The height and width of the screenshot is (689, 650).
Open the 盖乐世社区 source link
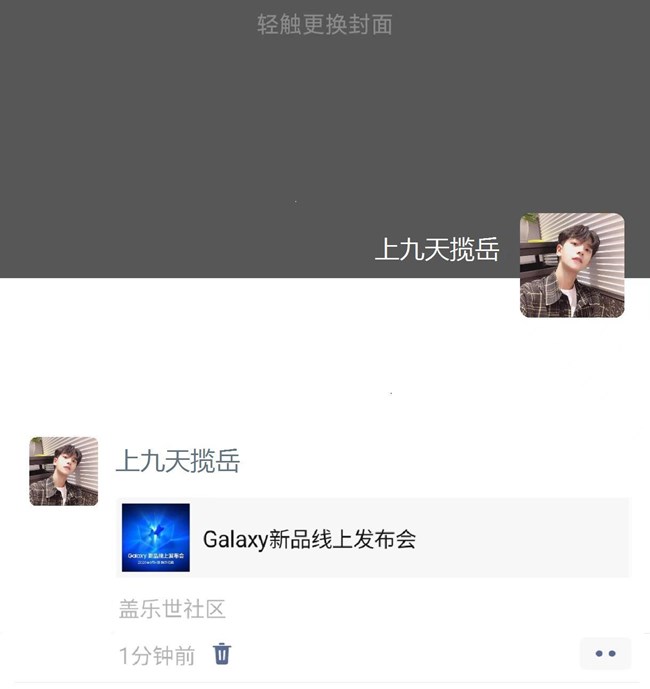[172, 608]
